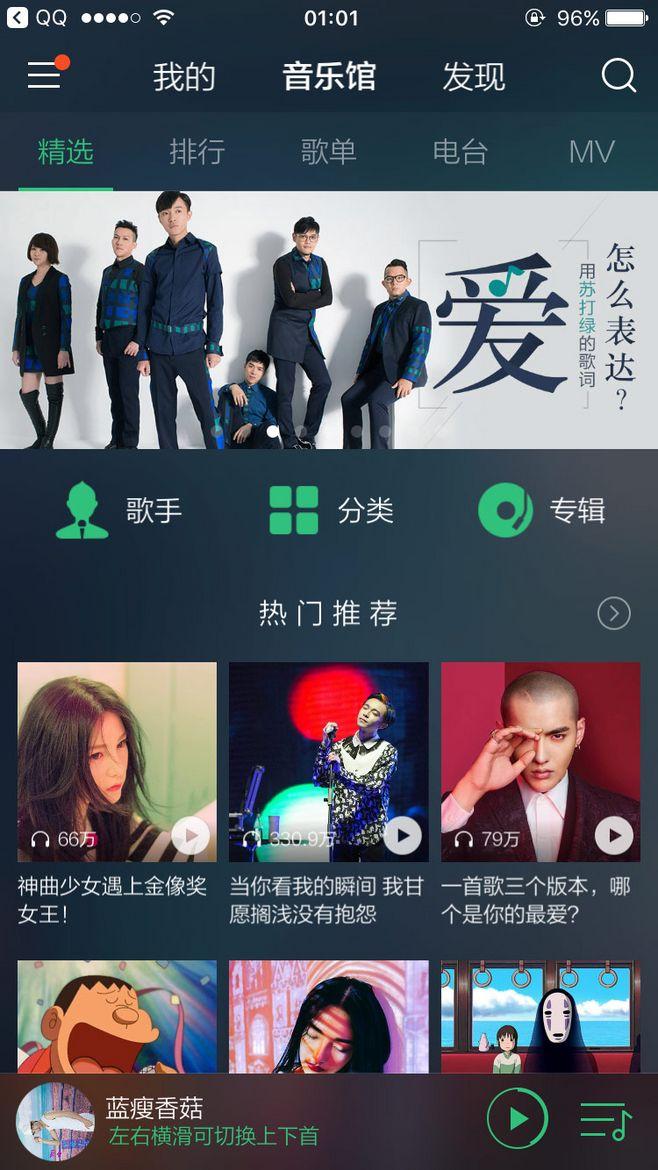Viewport: 658px width, 1170px height.
Task: Open the hamburger drawer menu
Action: (44, 75)
